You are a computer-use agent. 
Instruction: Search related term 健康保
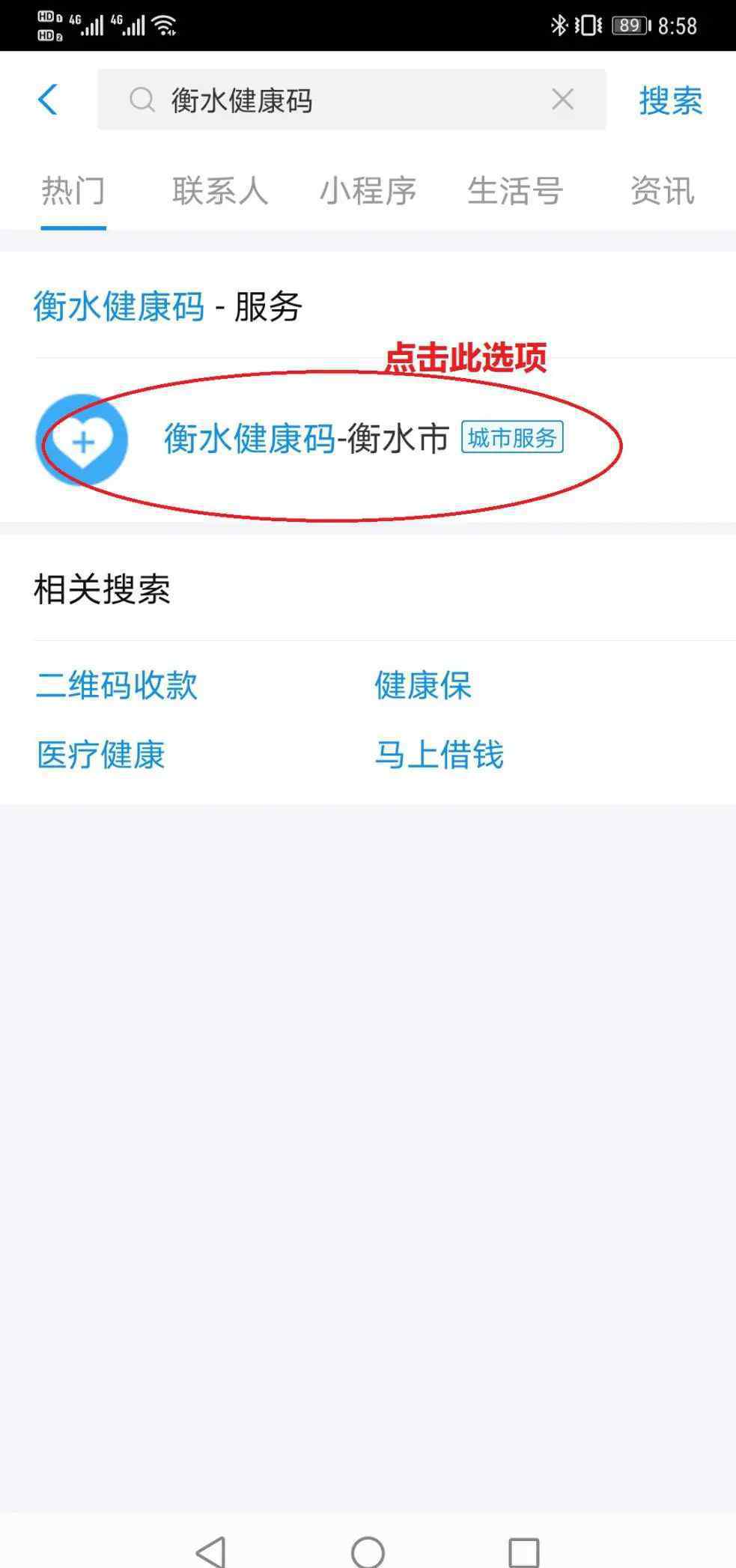[x=423, y=685]
